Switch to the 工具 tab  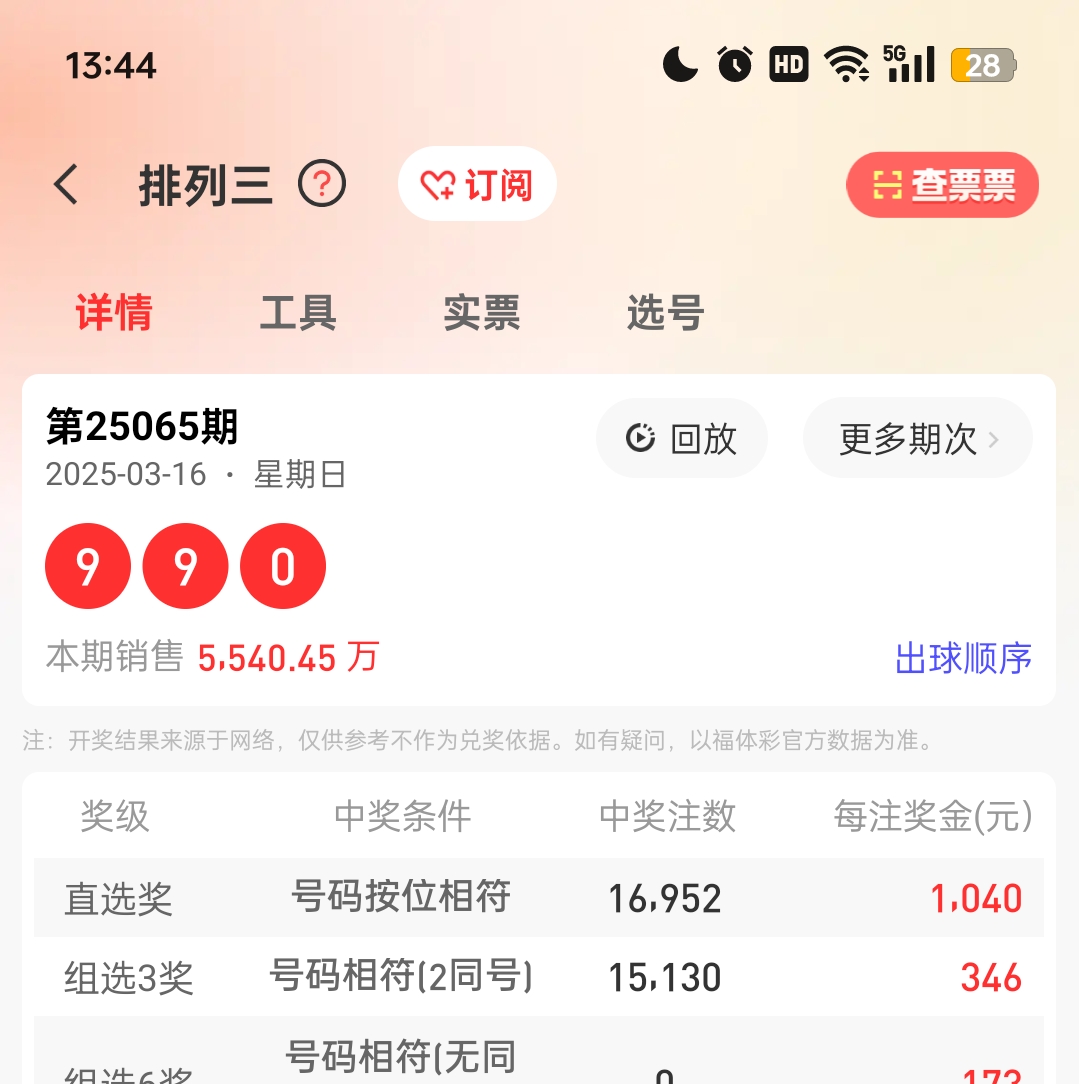(x=296, y=313)
